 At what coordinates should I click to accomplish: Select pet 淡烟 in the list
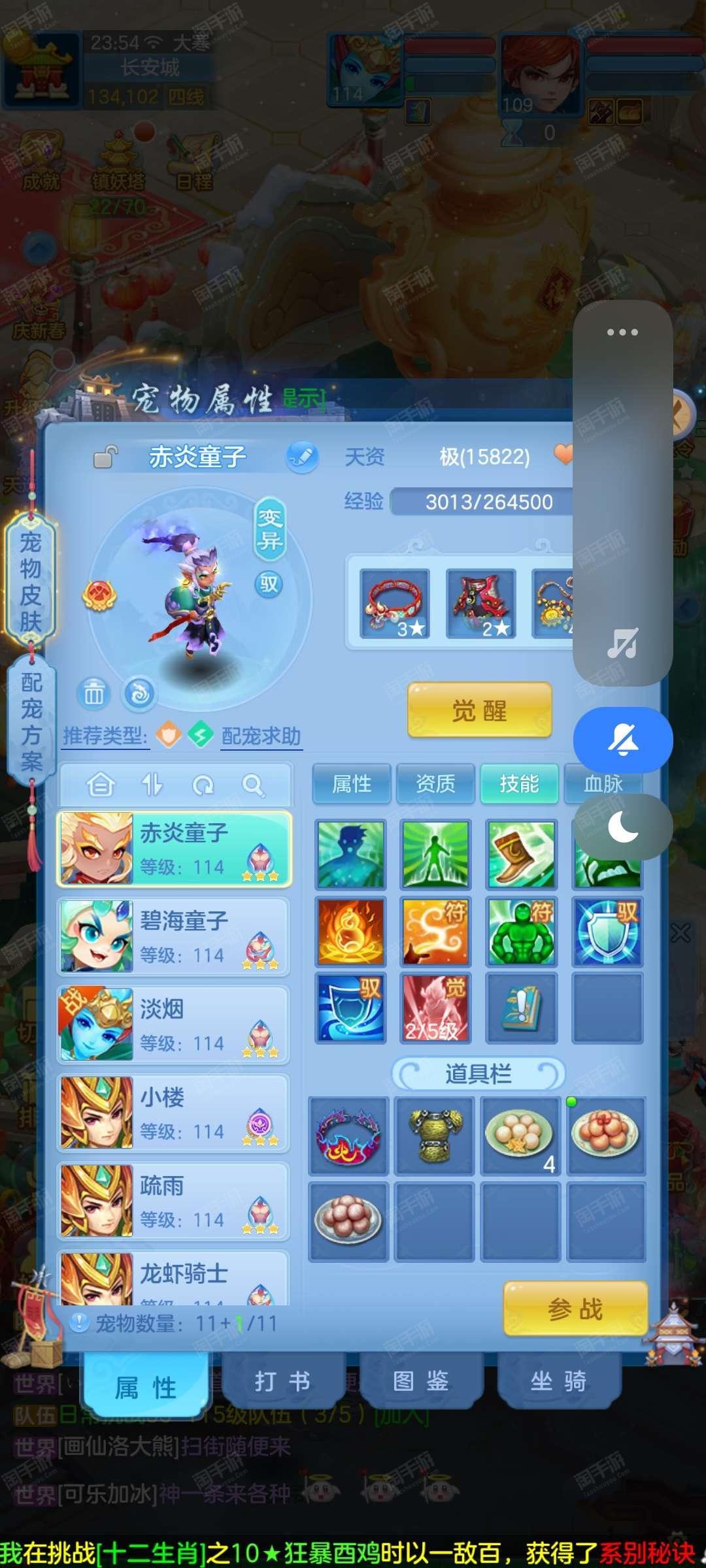pos(174,1025)
